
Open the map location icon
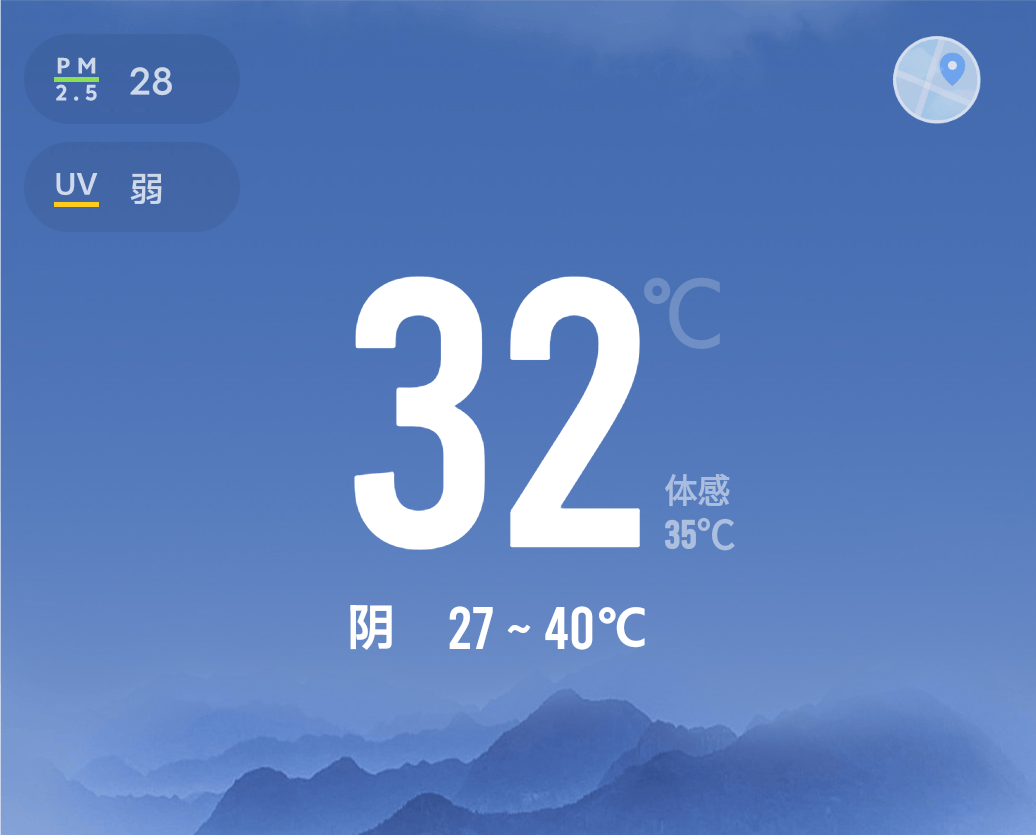pos(936,80)
